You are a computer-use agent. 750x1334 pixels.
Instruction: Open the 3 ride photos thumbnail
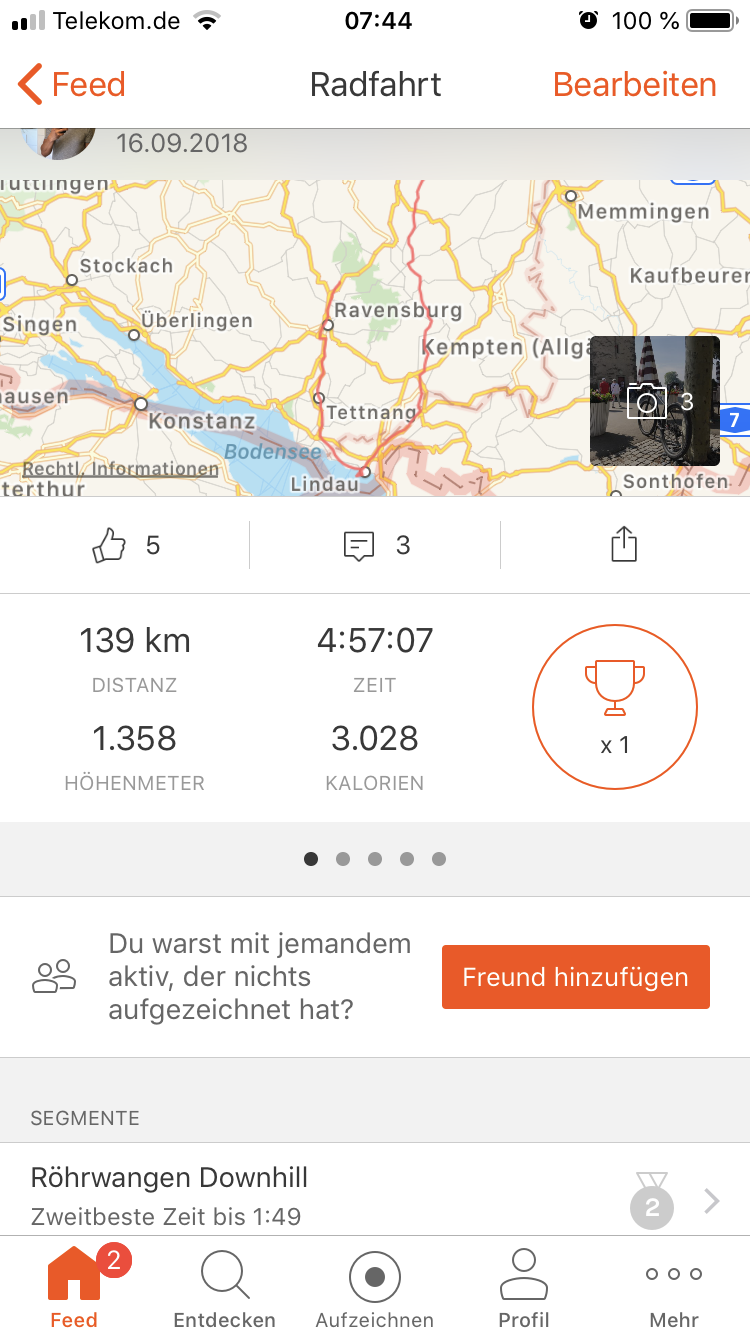point(655,401)
